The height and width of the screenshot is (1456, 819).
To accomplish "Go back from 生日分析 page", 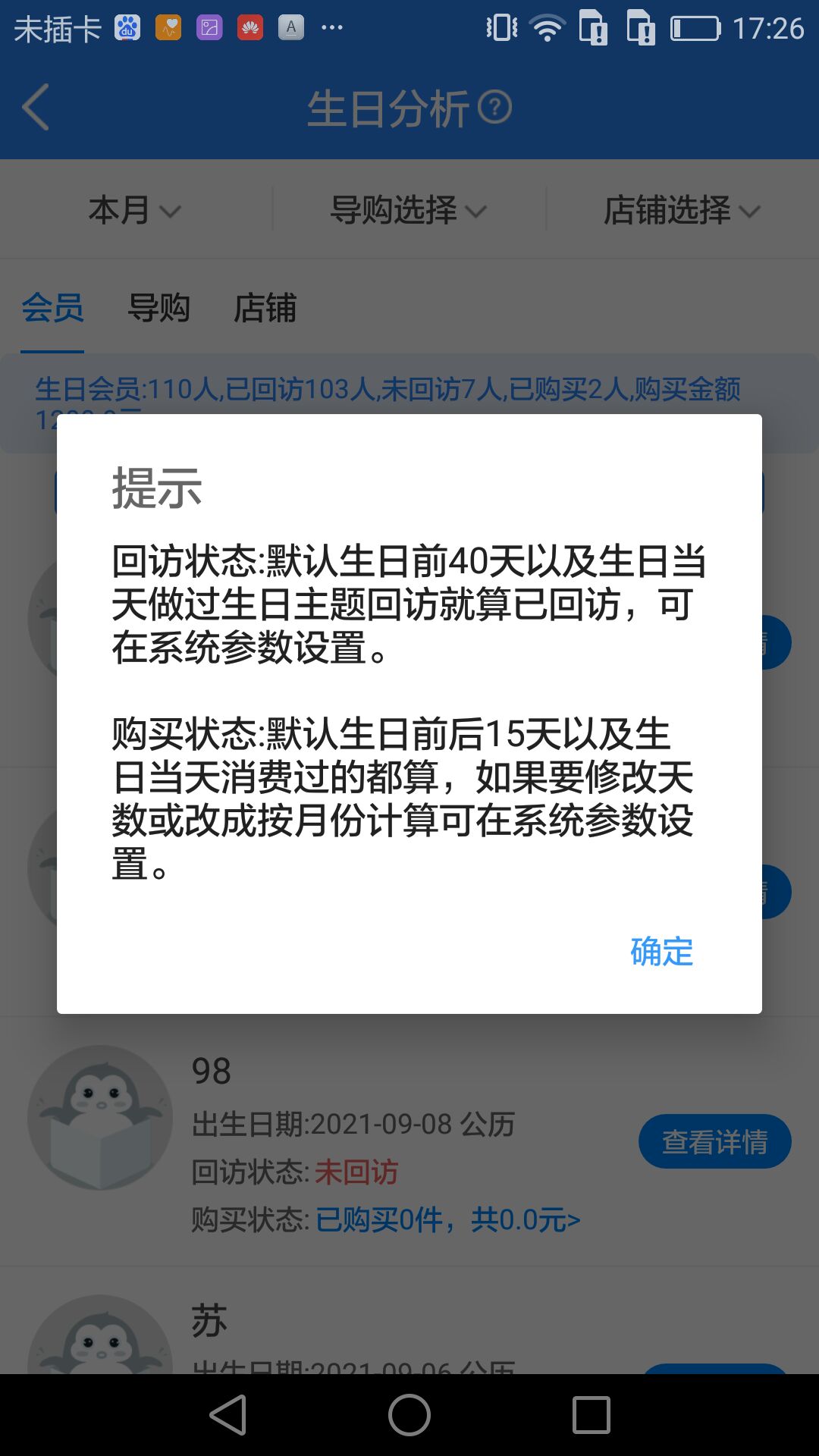I will coord(36,107).
